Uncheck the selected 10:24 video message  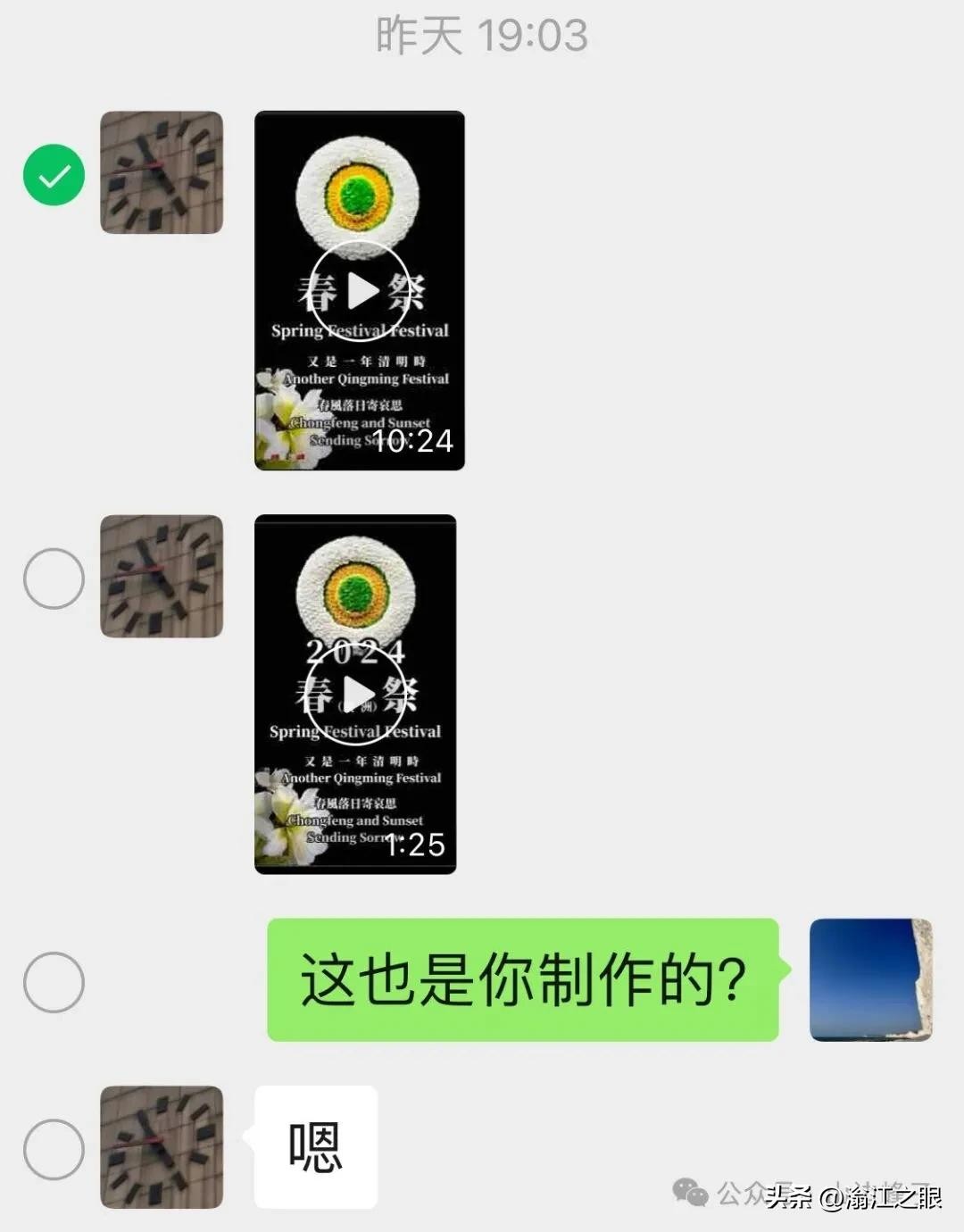click(54, 175)
